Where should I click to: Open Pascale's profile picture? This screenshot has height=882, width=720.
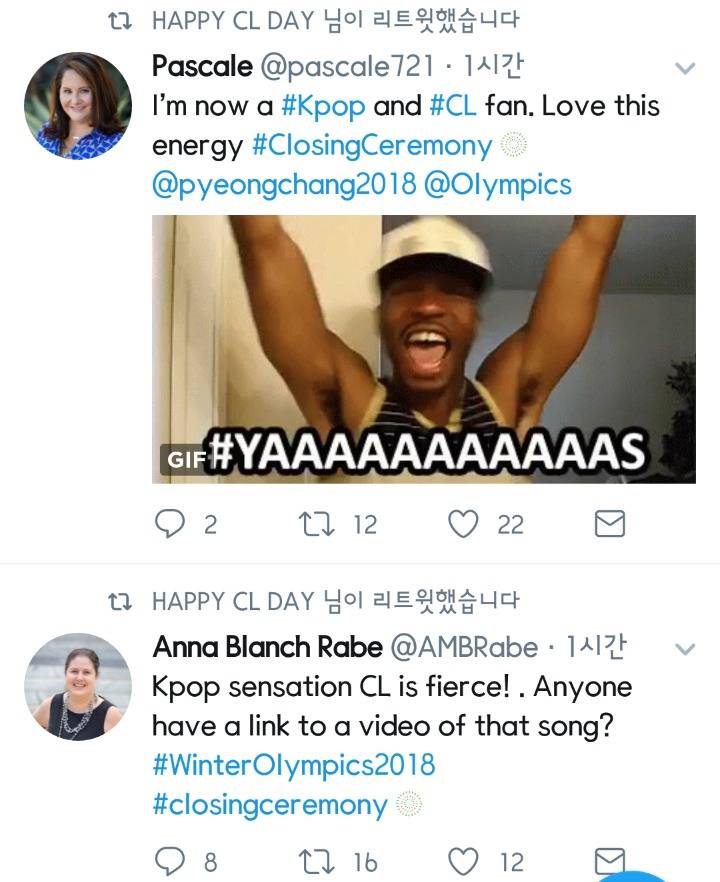78,106
